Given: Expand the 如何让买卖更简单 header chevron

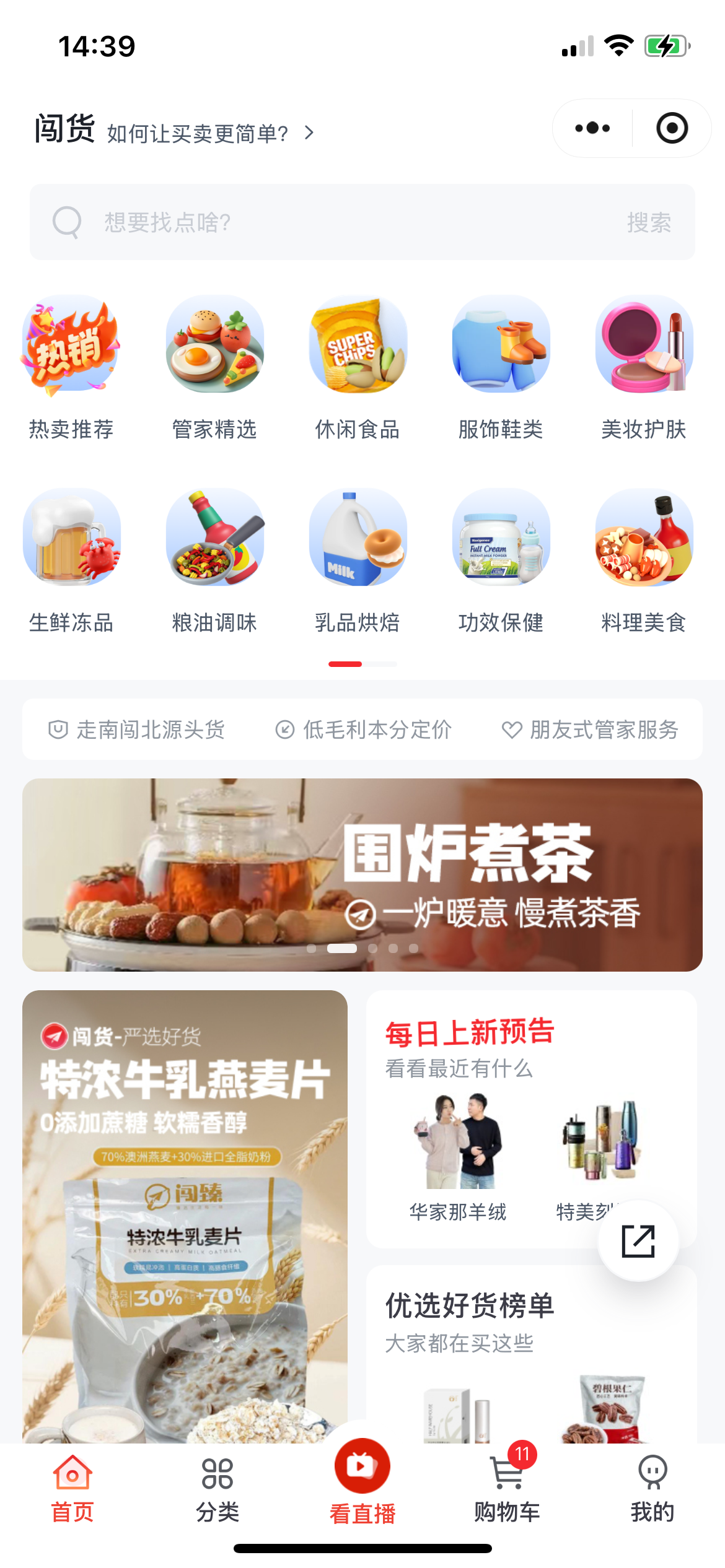Looking at the screenshot, I should click(x=309, y=133).
